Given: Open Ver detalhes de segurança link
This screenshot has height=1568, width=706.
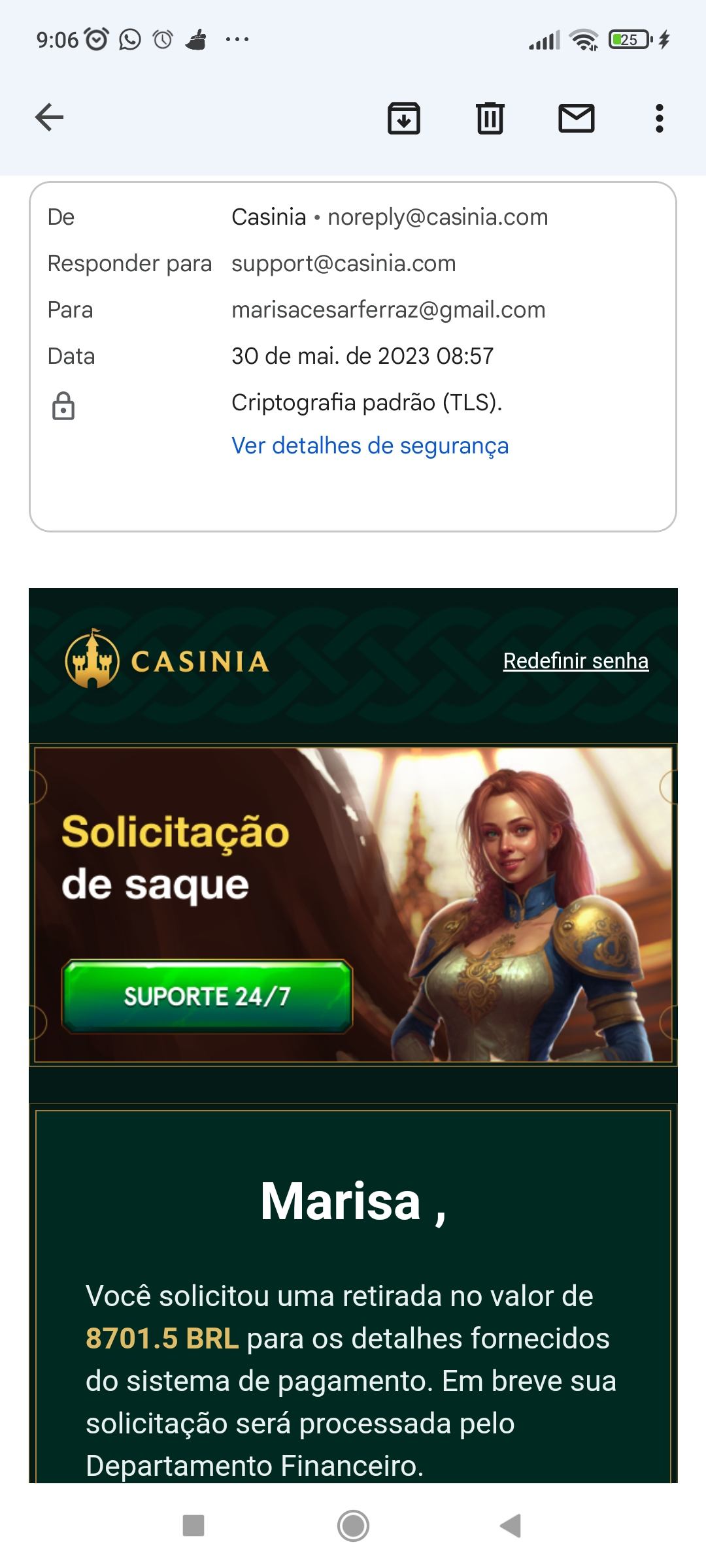Looking at the screenshot, I should pos(370,446).
